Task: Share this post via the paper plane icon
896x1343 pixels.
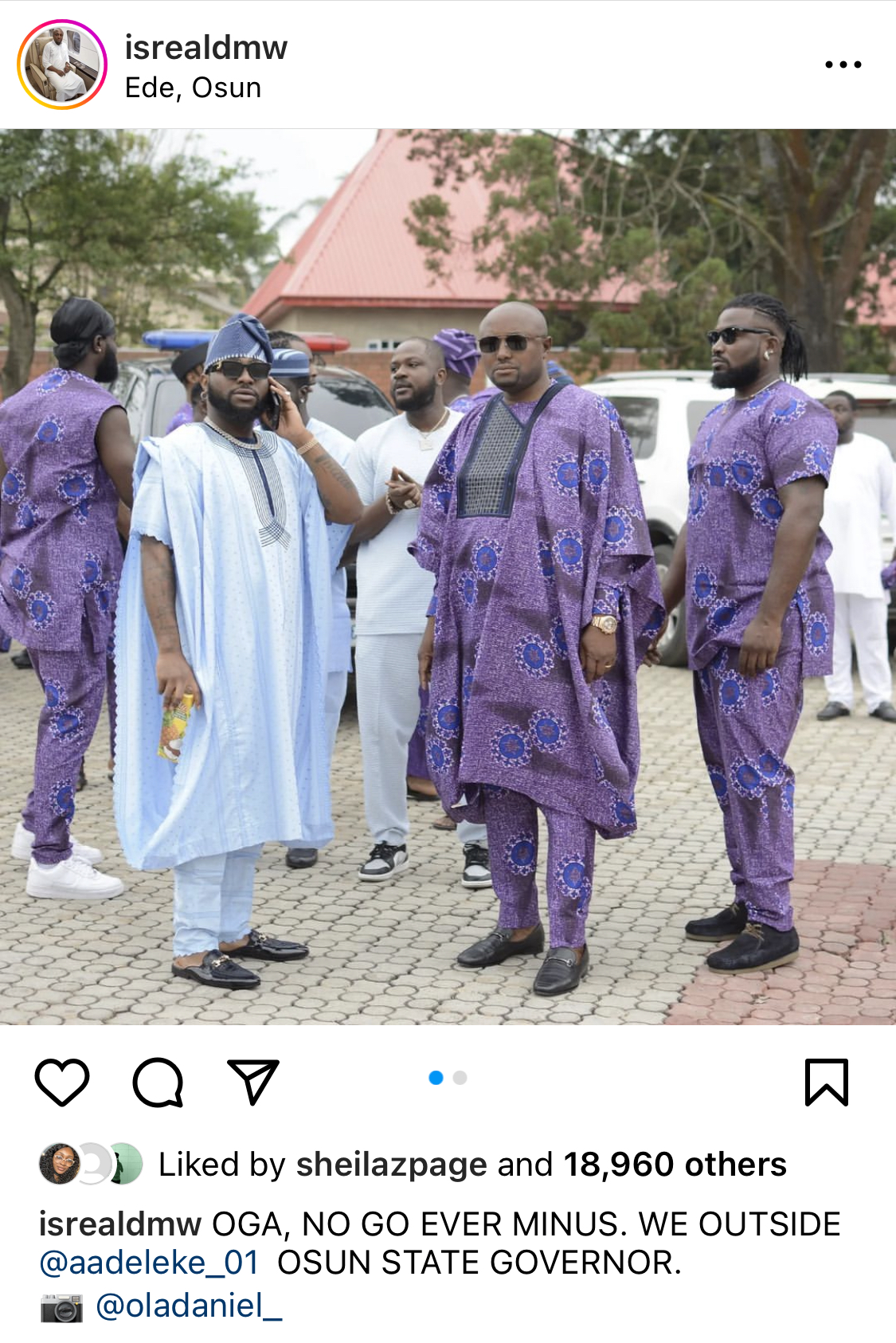Action: click(253, 1082)
